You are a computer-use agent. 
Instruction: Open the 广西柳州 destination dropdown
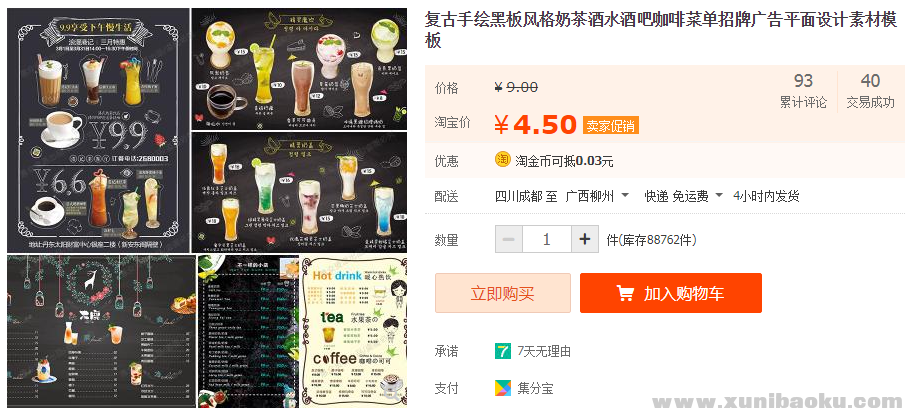click(x=598, y=196)
